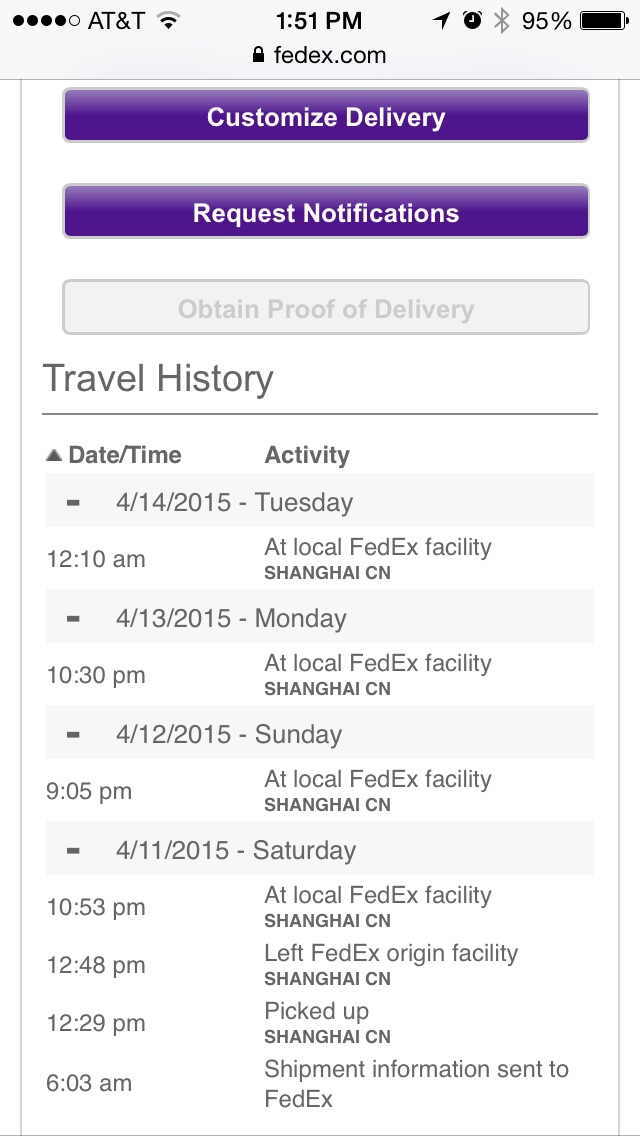Image resolution: width=640 pixels, height=1136 pixels.
Task: Tap the Customize Delivery button
Action: pyautogui.click(x=325, y=117)
